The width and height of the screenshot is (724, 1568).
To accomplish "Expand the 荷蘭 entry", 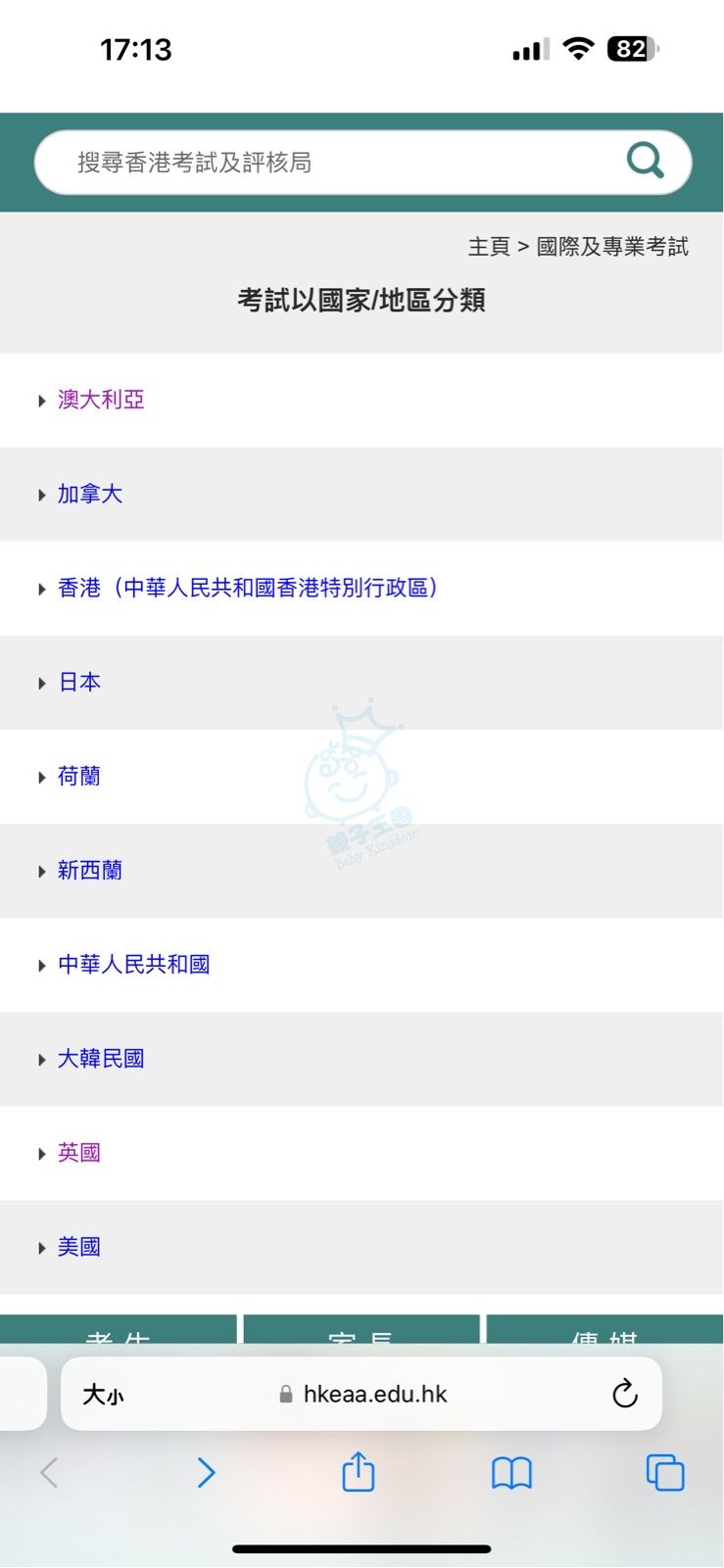I will (x=79, y=776).
